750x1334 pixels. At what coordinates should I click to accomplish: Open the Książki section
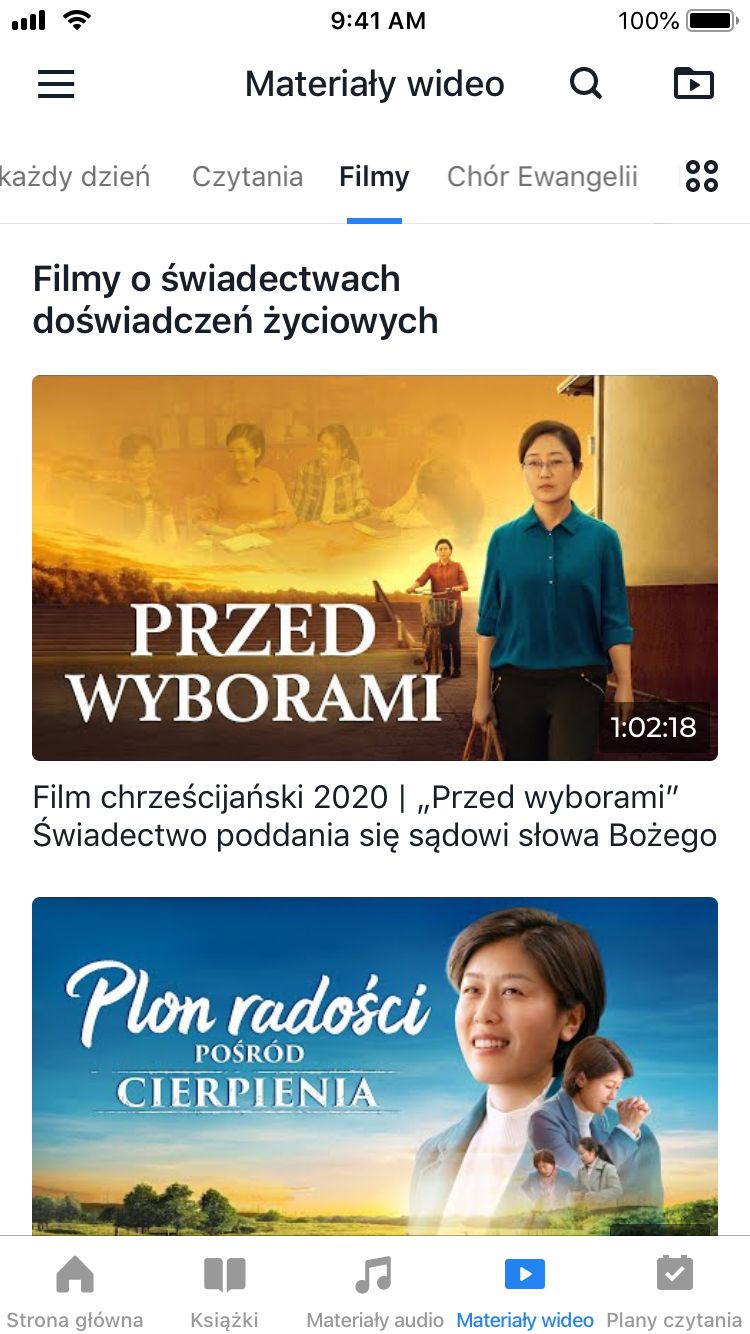pyautogui.click(x=224, y=1288)
